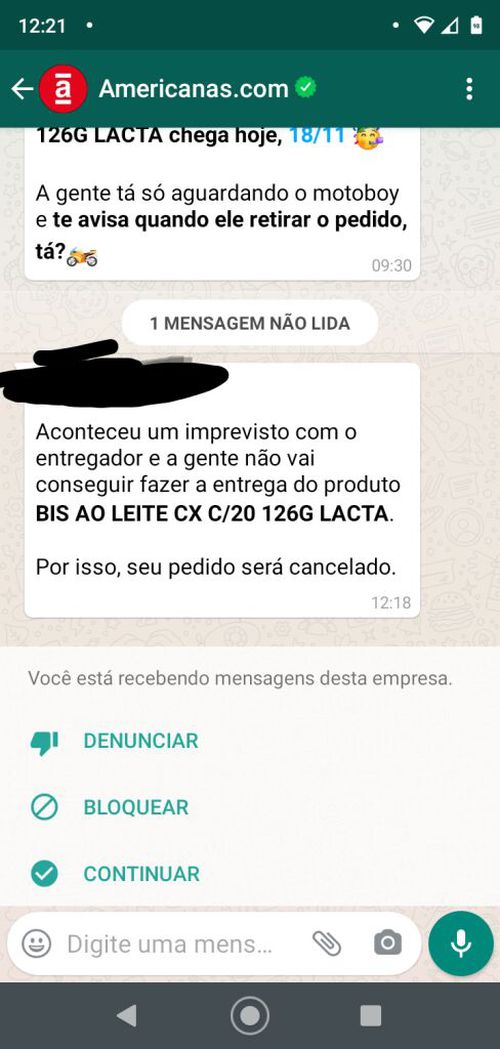
Task: Attach a file with the paperclip
Action: 327,943
